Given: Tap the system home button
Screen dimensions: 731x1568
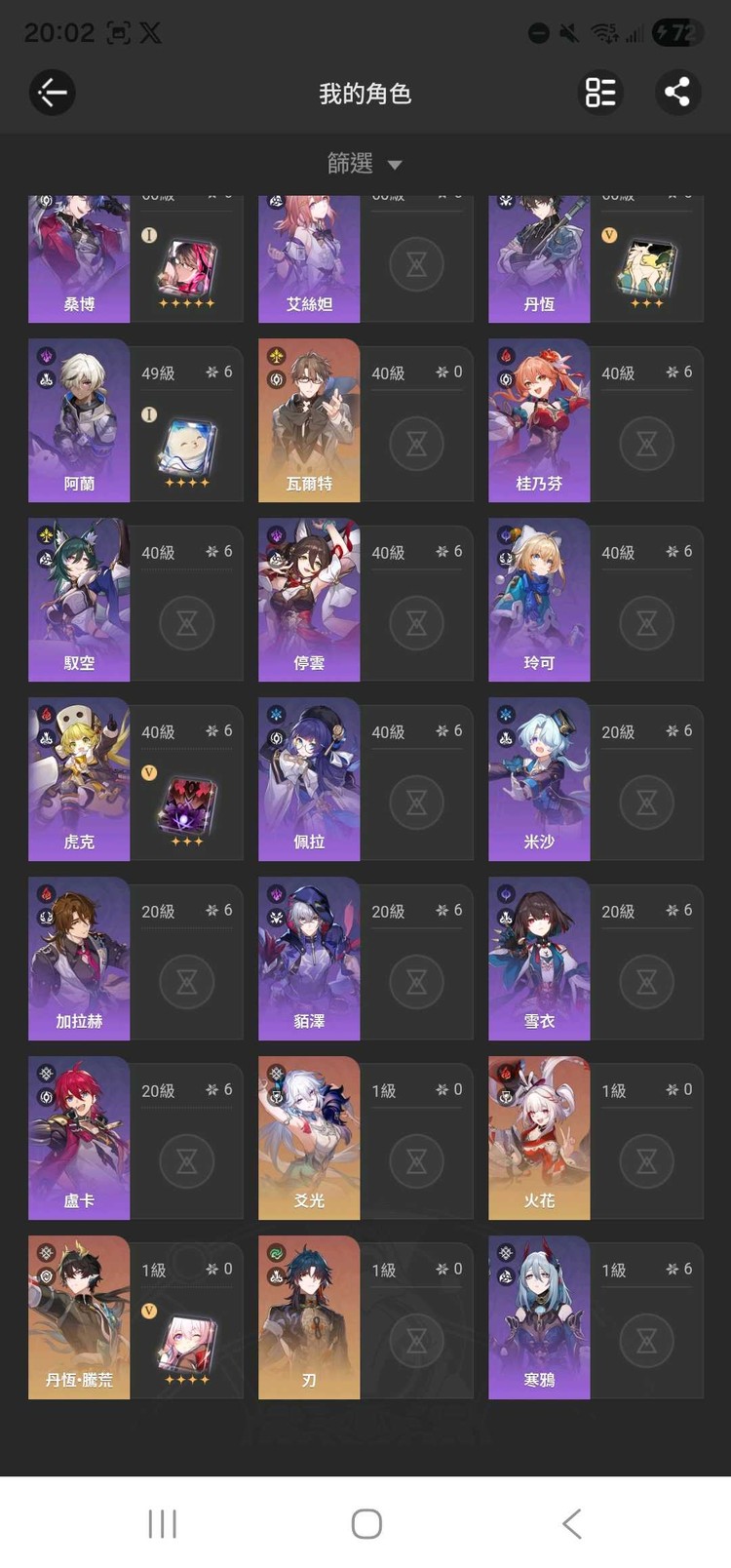Looking at the screenshot, I should click(x=365, y=1523).
